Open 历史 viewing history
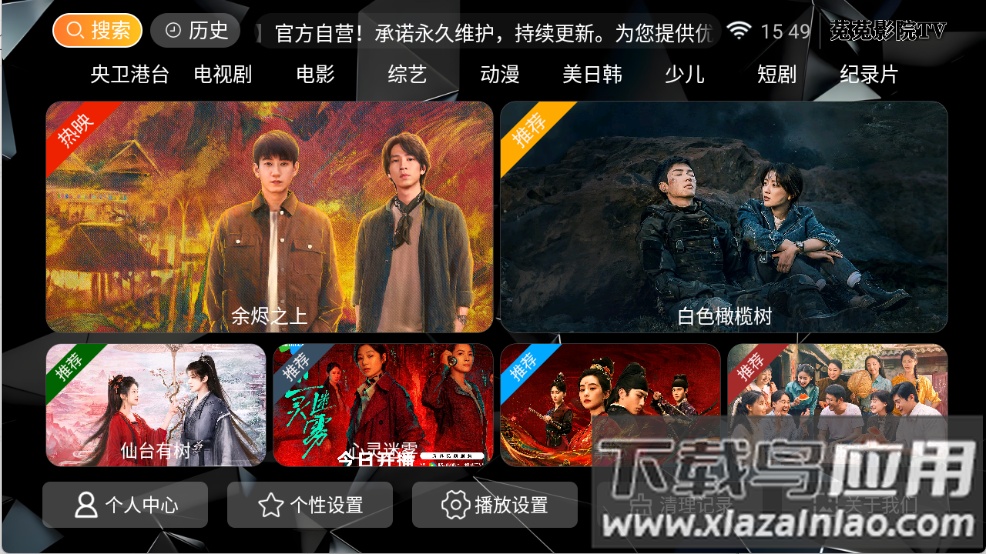This screenshot has width=986, height=554. pyautogui.click(x=196, y=31)
